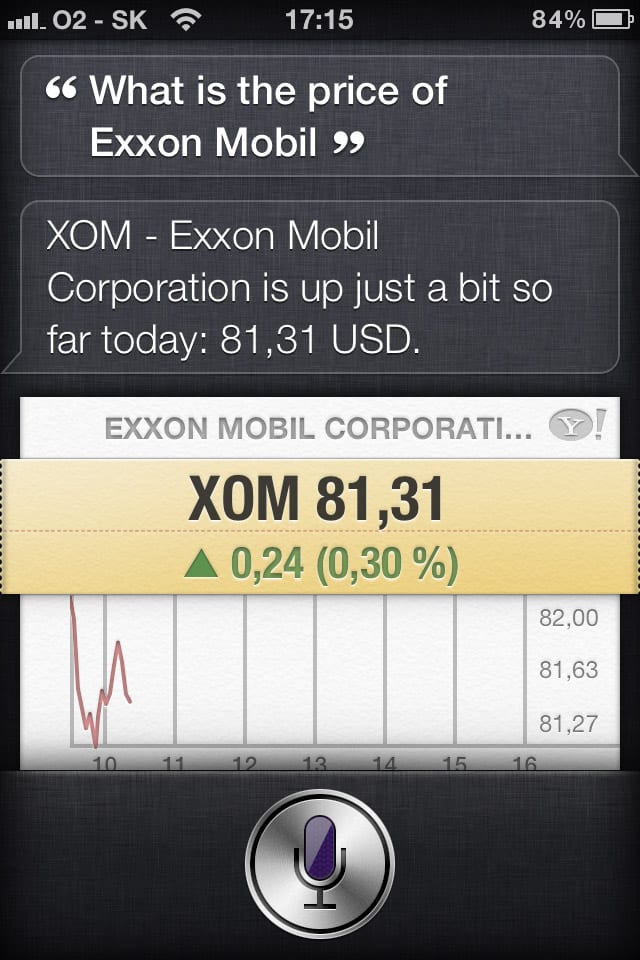Image resolution: width=640 pixels, height=960 pixels.
Task: Open the Exxon Mobil stock card
Action: tap(320, 527)
